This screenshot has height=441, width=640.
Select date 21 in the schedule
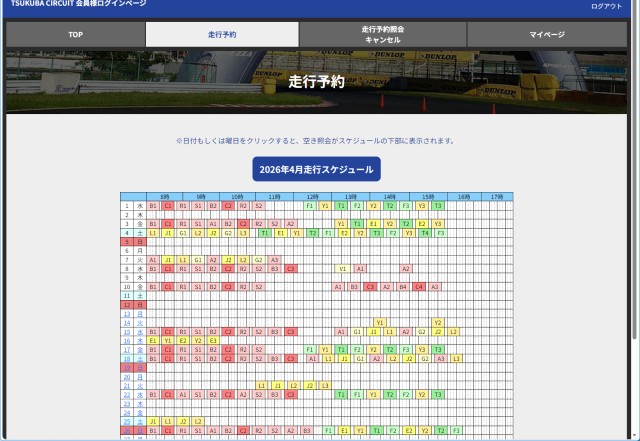click(x=127, y=385)
